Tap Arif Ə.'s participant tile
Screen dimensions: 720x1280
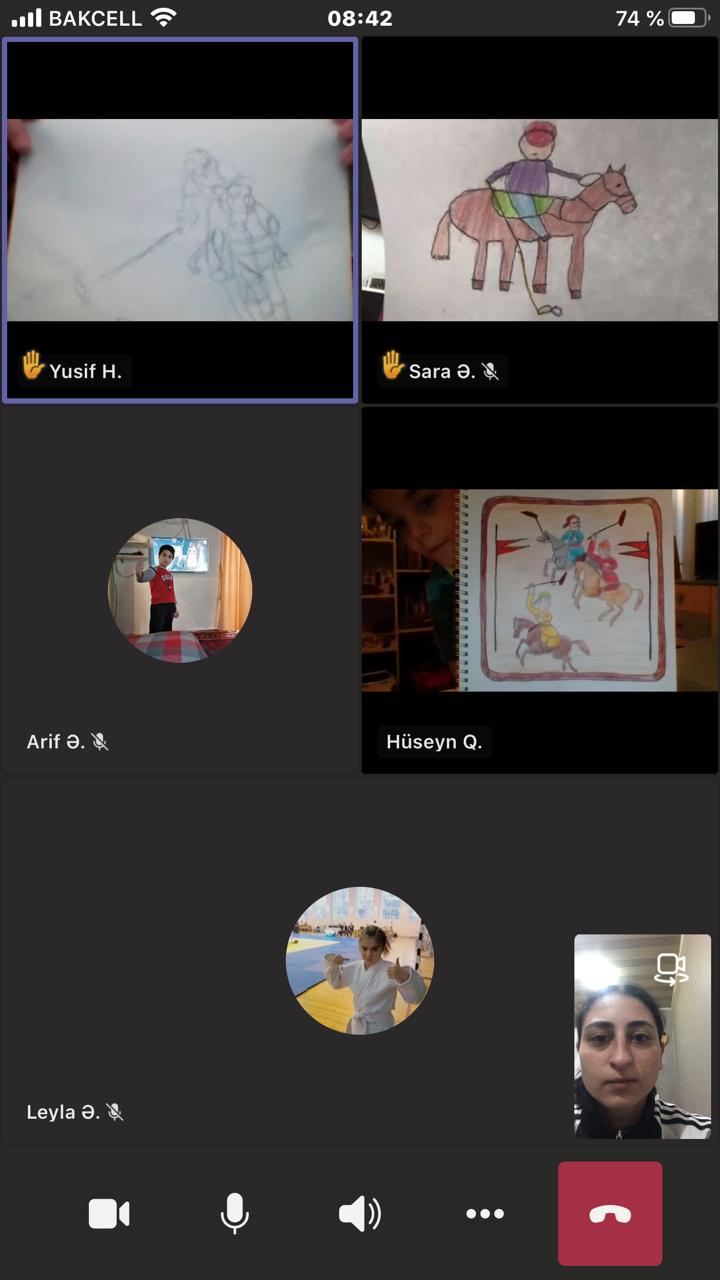pos(180,590)
